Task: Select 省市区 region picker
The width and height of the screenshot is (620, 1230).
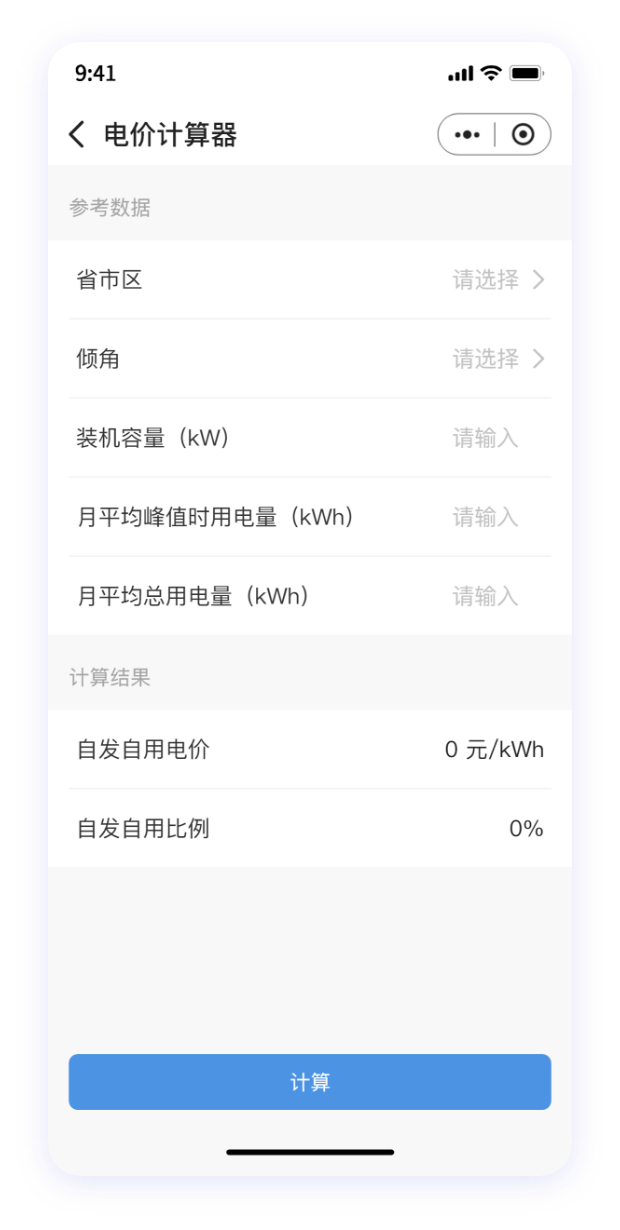Action: [x=310, y=280]
